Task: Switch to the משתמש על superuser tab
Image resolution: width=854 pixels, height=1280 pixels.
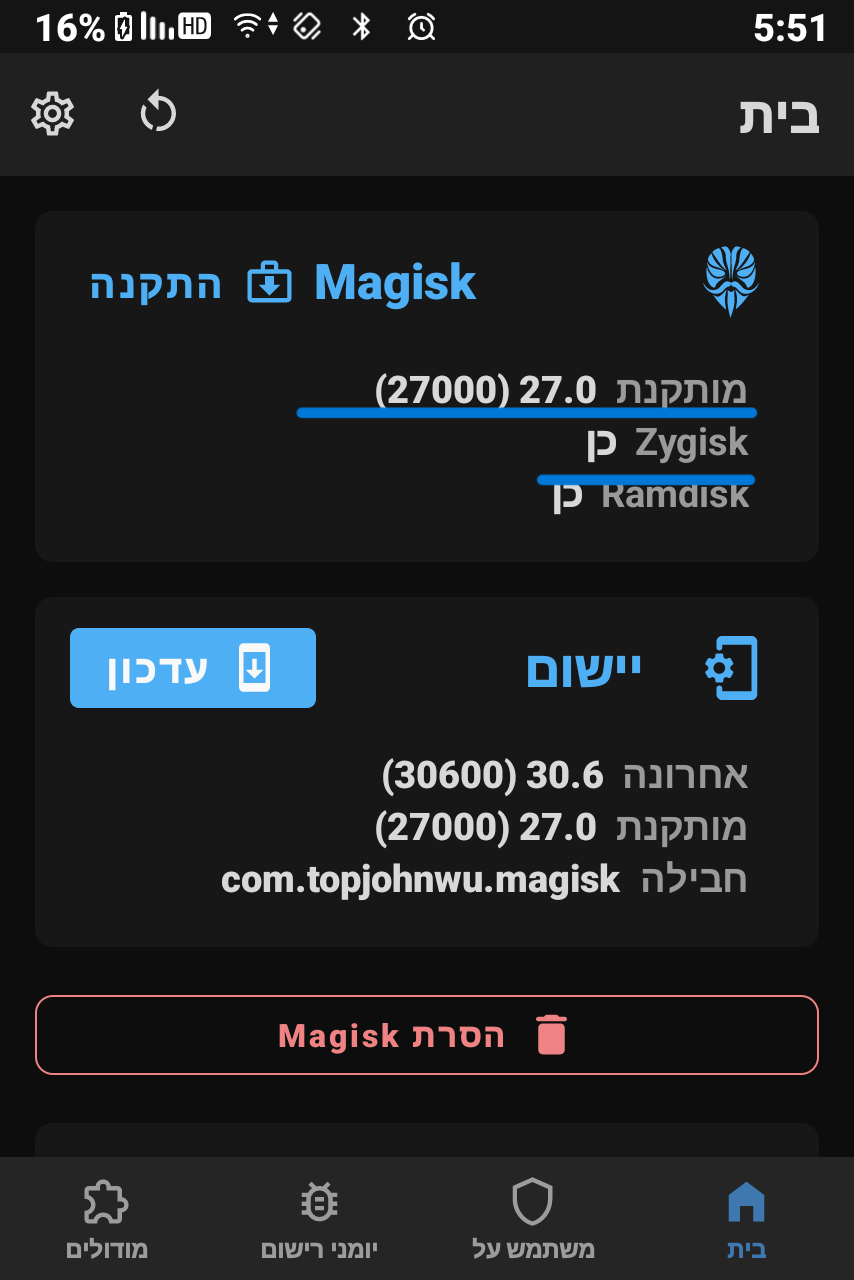Action: pos(533,1220)
